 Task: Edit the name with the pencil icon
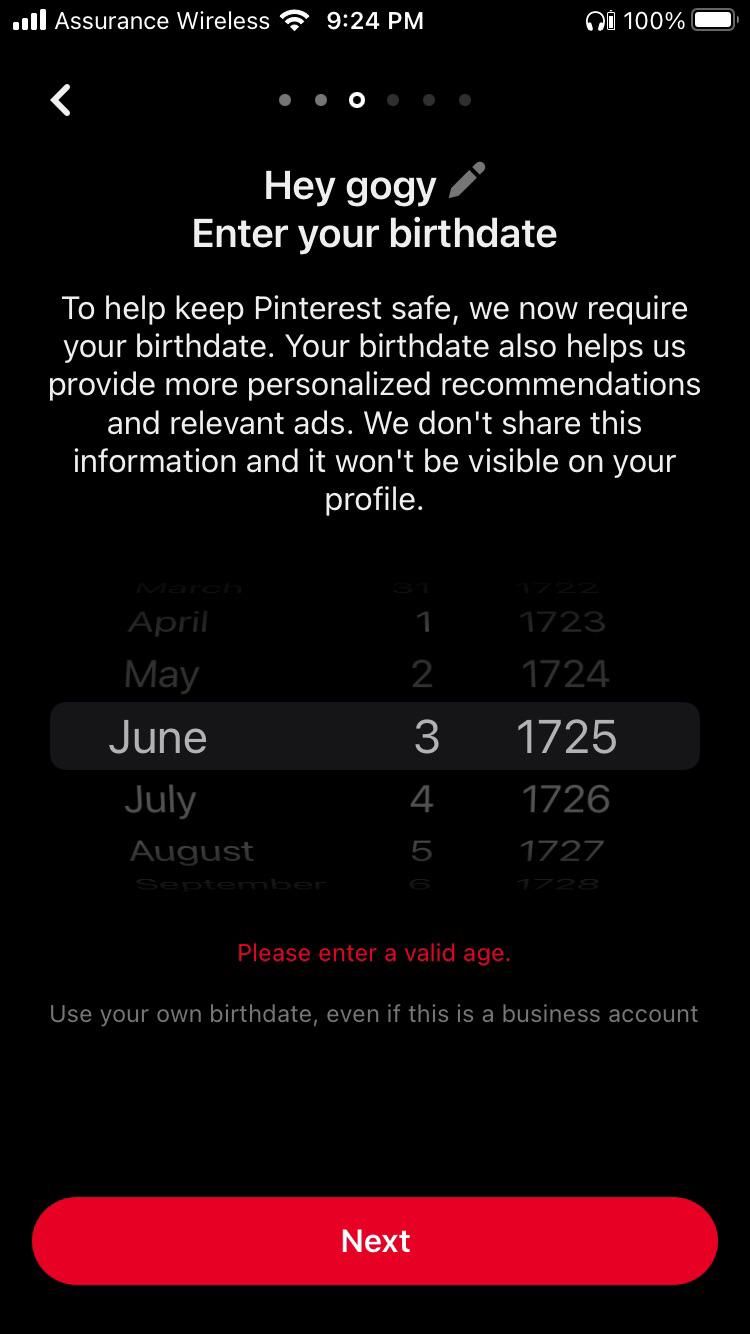[466, 181]
